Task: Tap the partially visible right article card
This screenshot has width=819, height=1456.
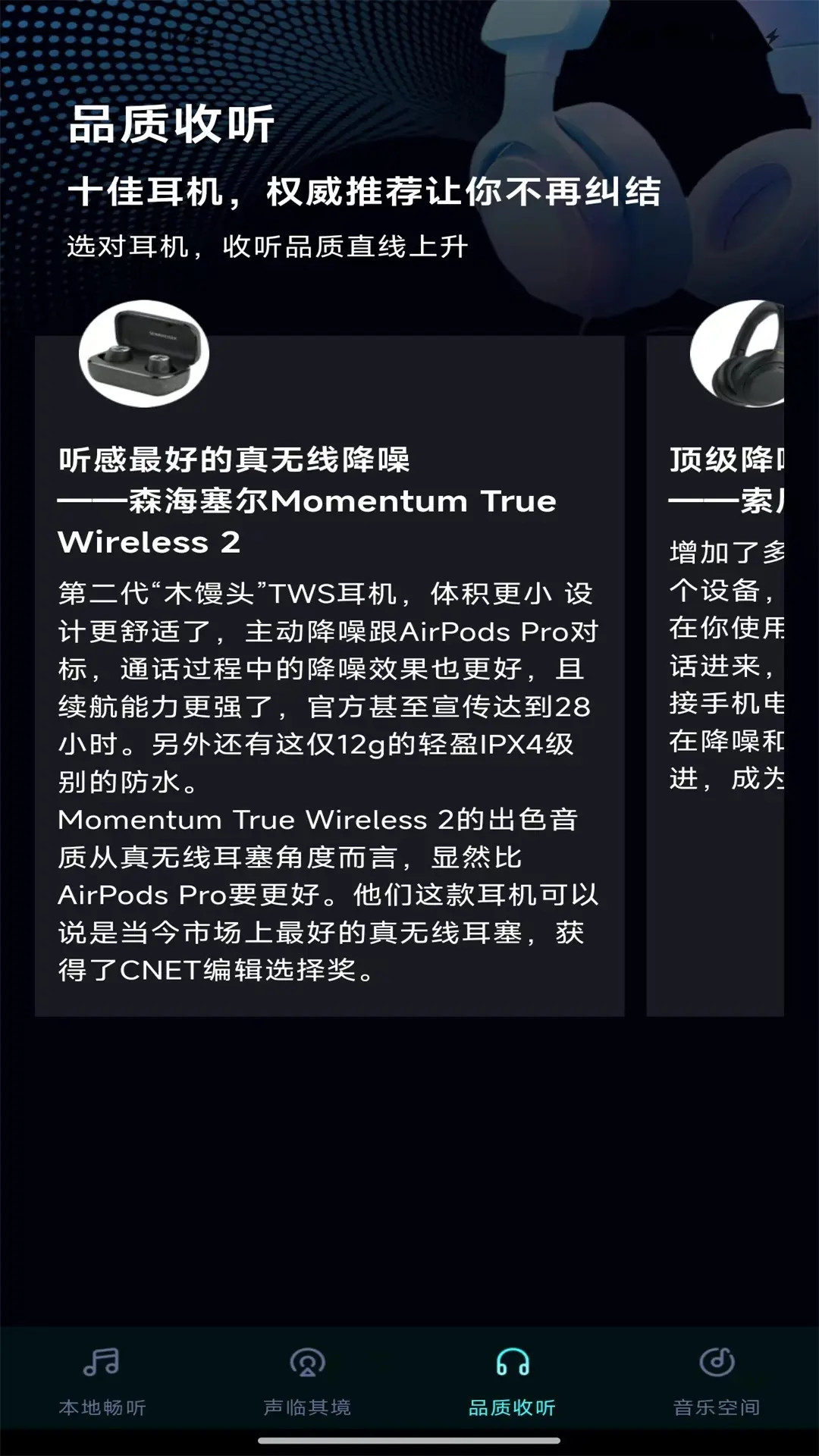Action: click(732, 720)
